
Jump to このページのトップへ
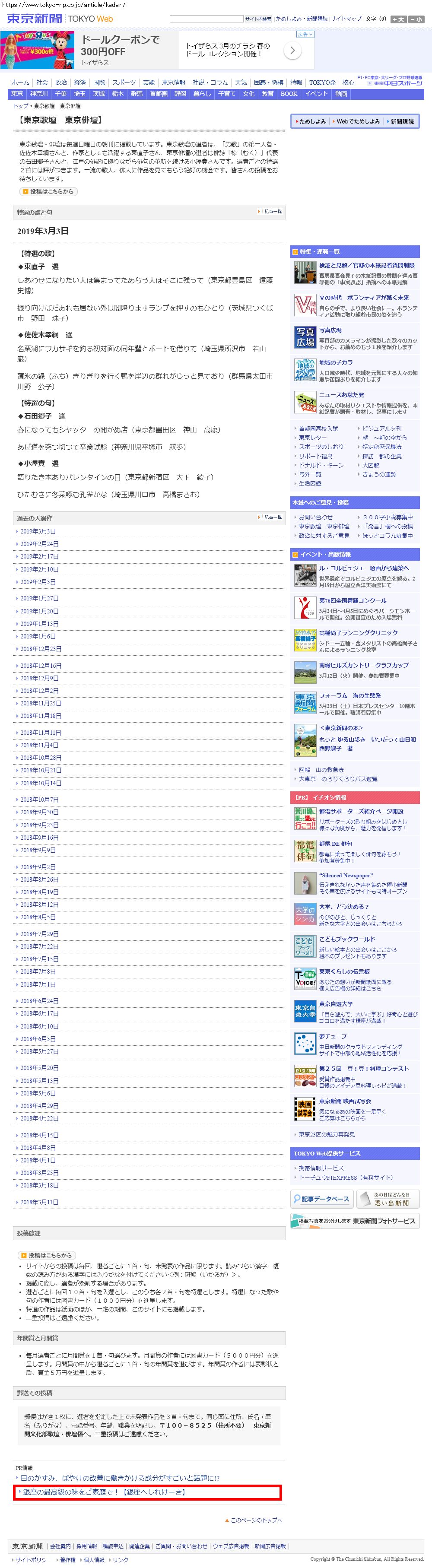256,1520
